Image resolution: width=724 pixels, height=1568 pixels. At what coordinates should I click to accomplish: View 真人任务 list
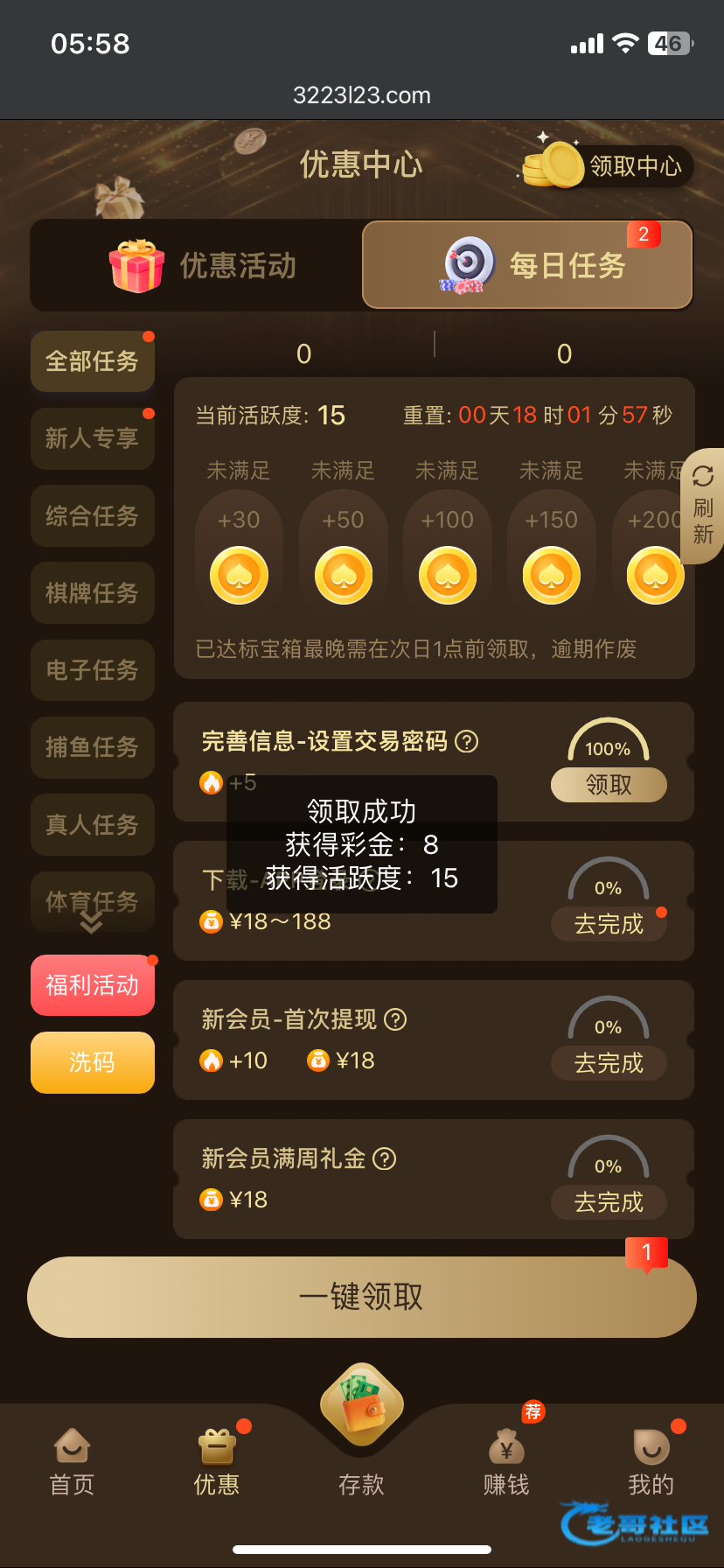93,824
